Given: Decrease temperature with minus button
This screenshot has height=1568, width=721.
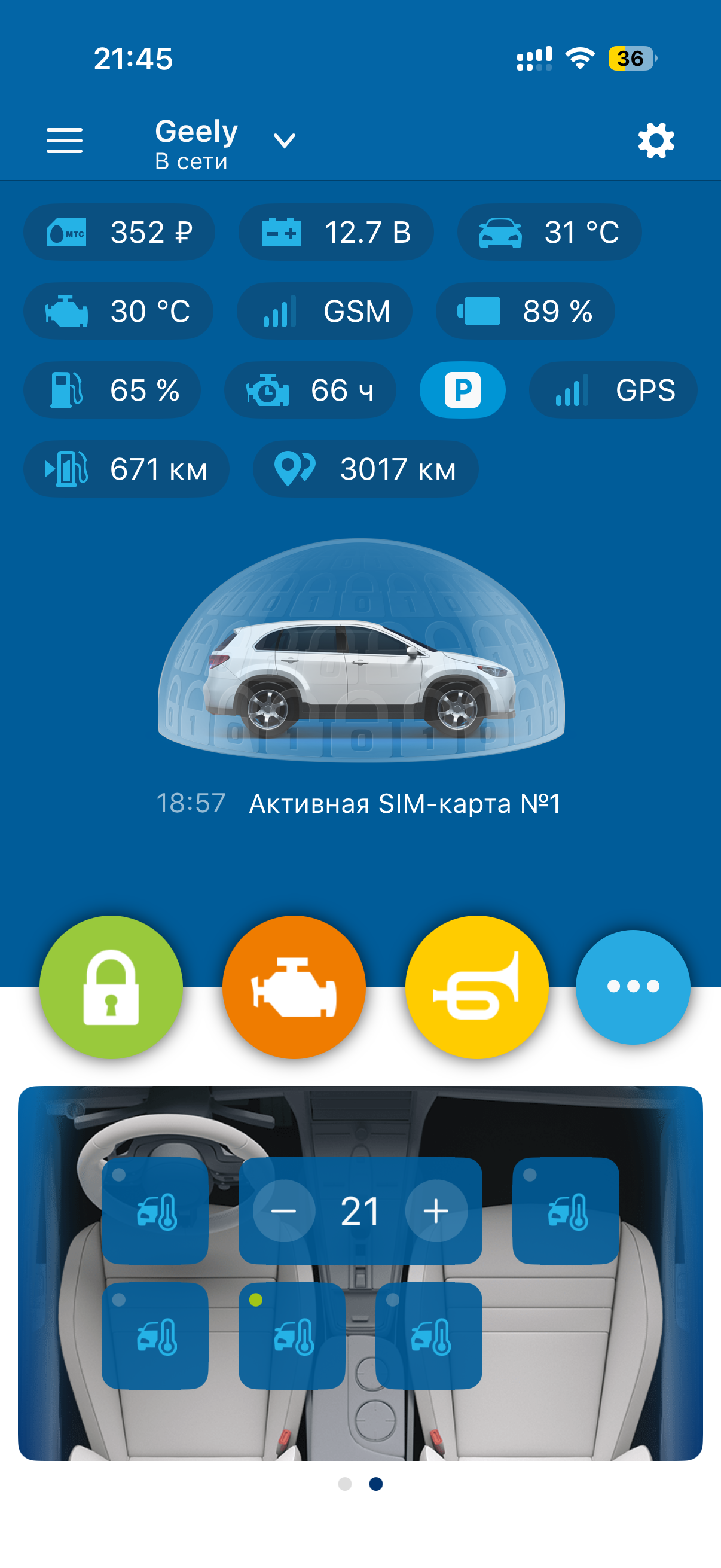Looking at the screenshot, I should pyautogui.click(x=283, y=1211).
